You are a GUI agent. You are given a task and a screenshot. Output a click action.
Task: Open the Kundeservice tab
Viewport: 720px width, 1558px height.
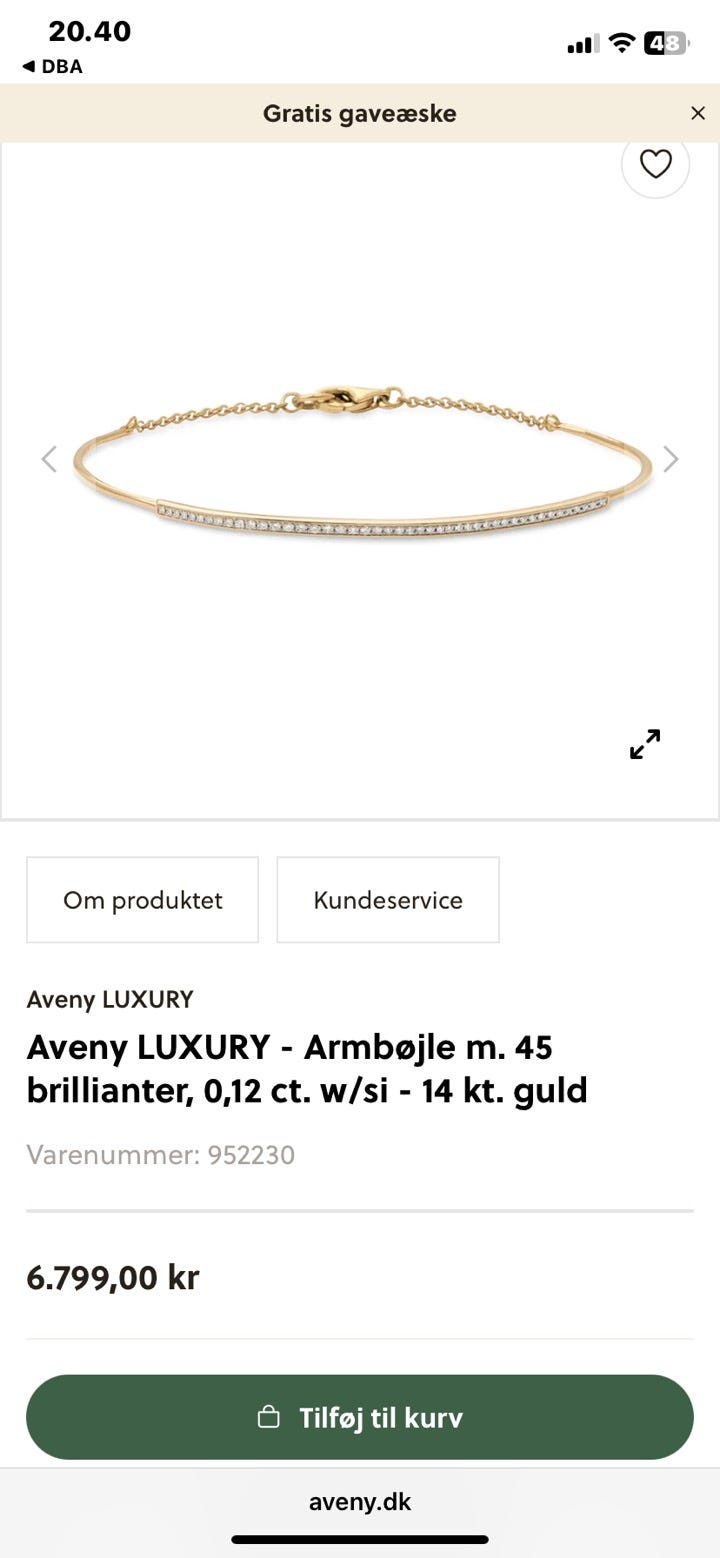[x=388, y=899]
